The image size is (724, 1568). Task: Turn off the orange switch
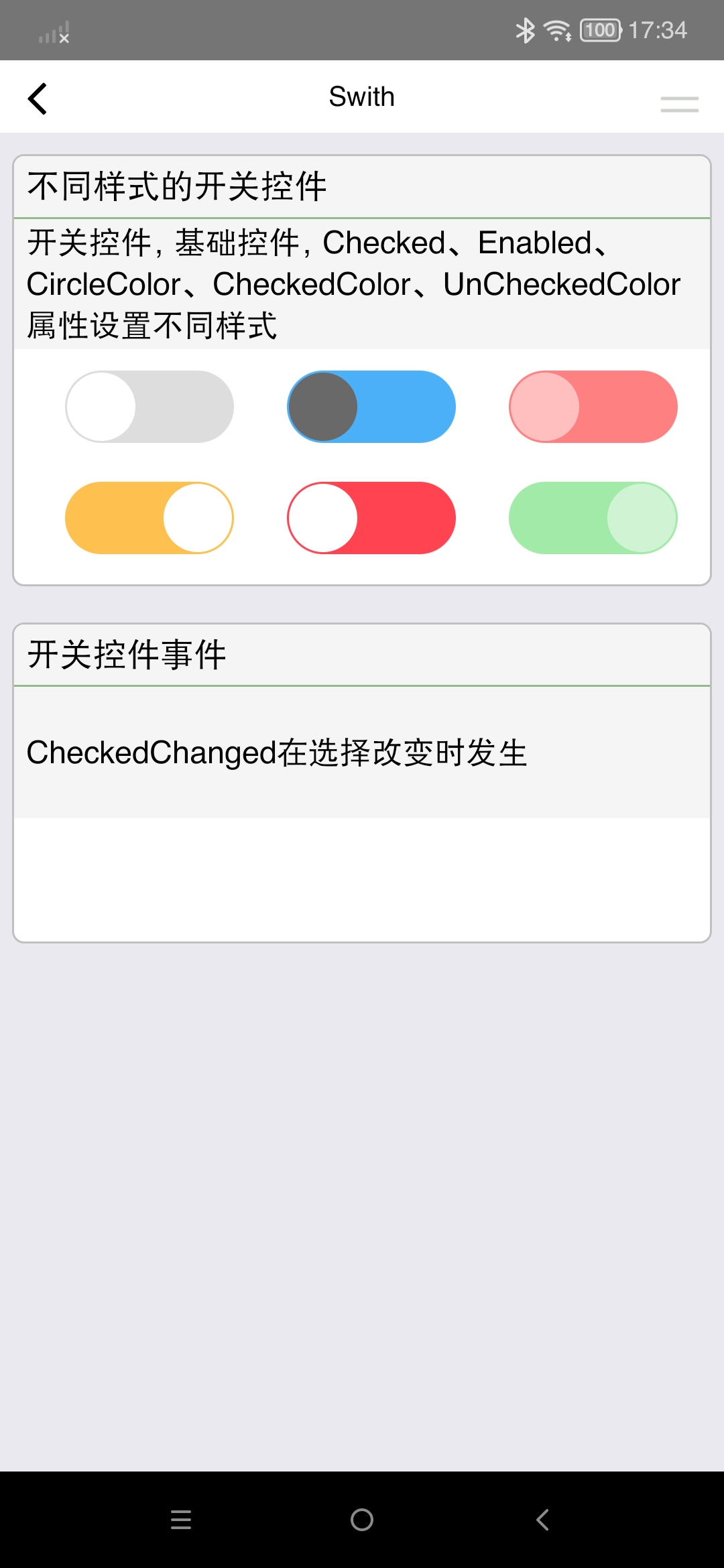tap(149, 518)
